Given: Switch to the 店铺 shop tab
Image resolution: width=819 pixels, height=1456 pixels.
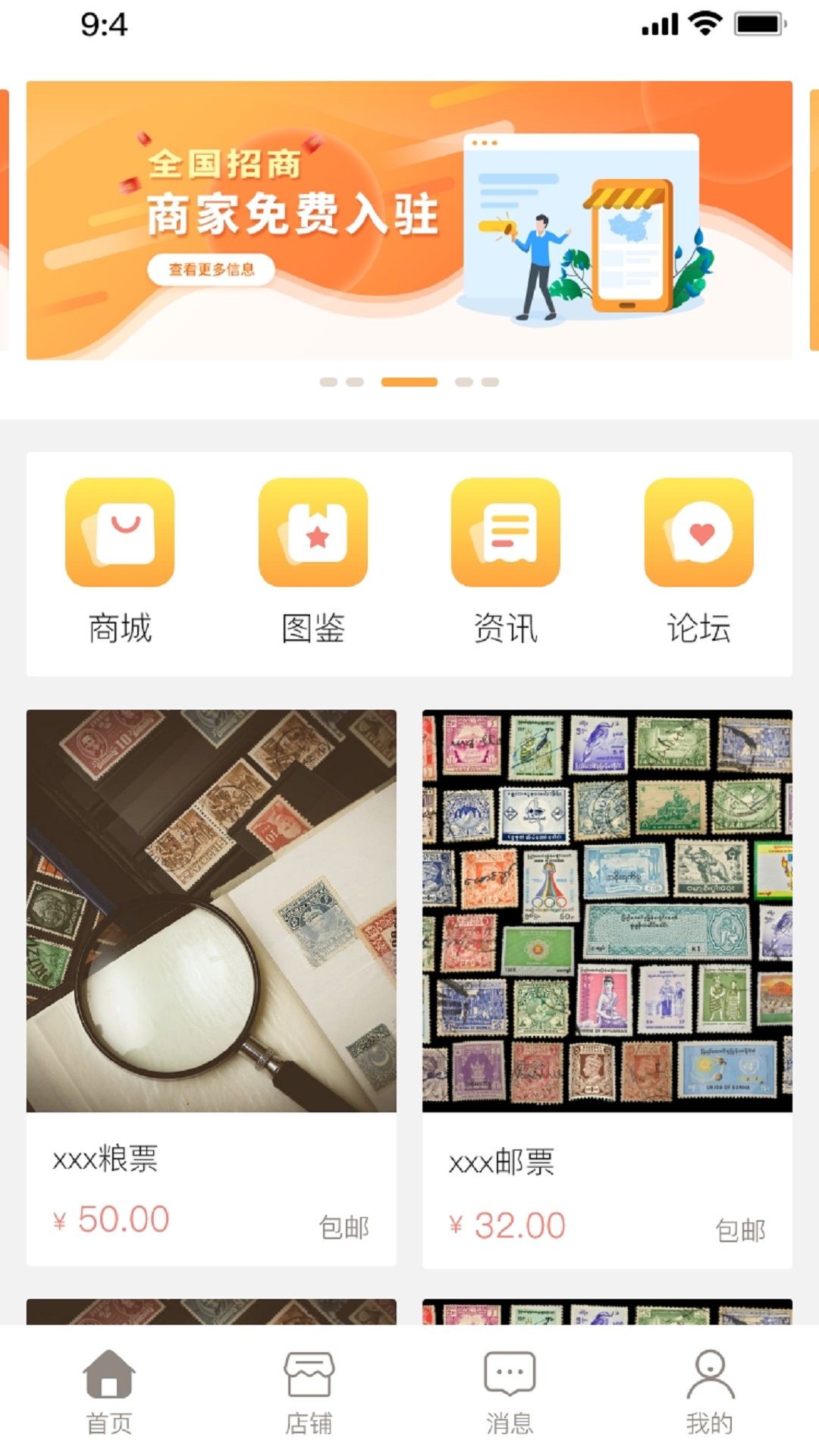Looking at the screenshot, I should pos(309,1392).
